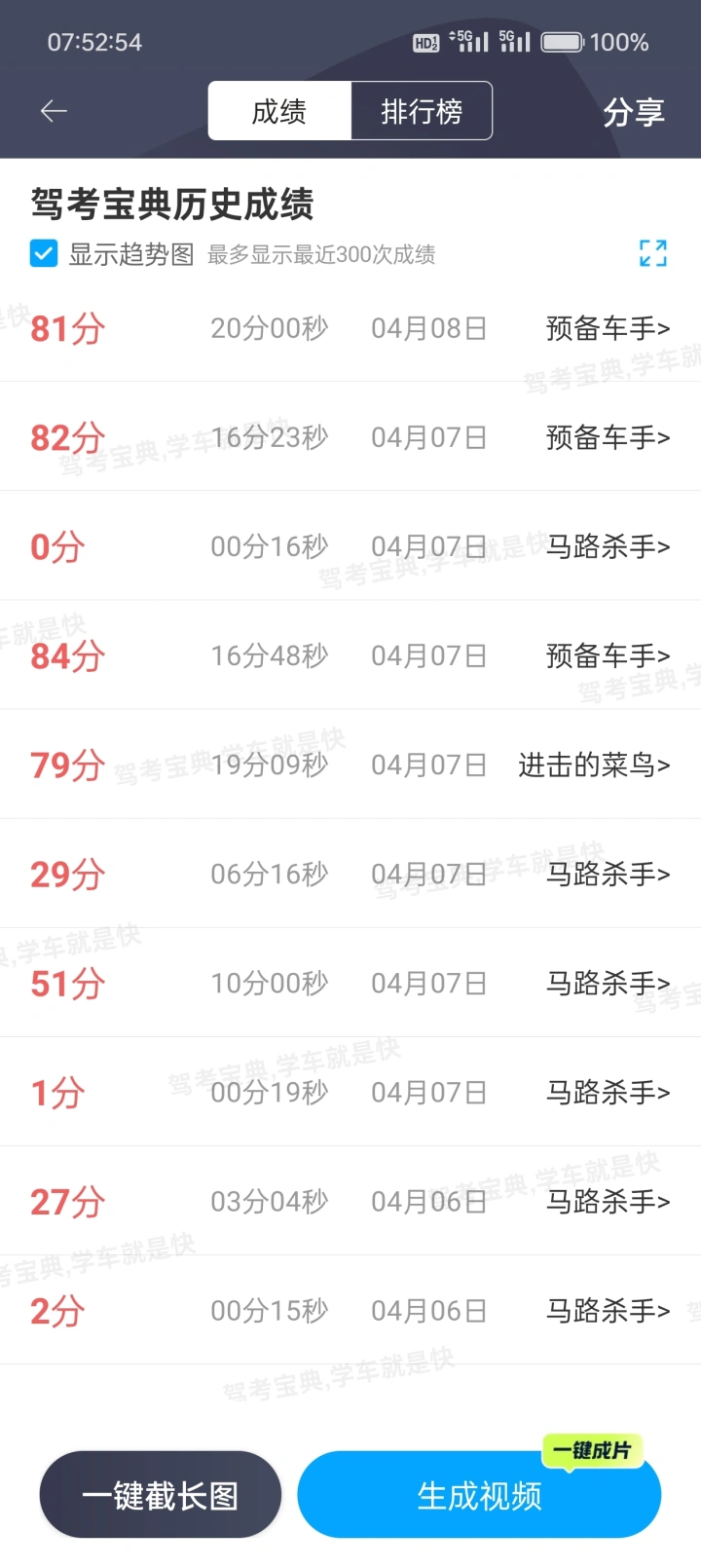Tap 生成视频 to generate video

(479, 1495)
